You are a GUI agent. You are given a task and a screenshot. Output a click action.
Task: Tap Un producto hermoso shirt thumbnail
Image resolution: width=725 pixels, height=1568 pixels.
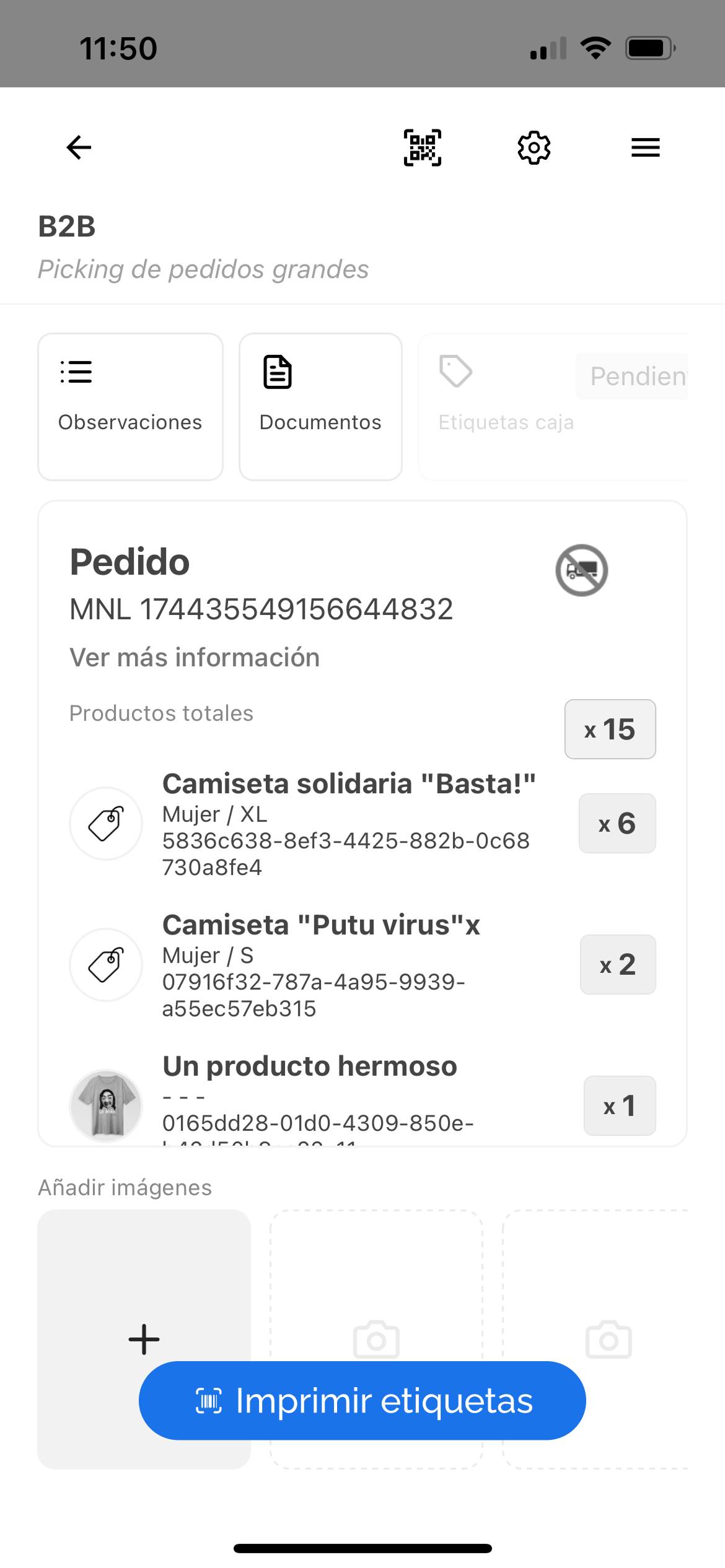[105, 1105]
